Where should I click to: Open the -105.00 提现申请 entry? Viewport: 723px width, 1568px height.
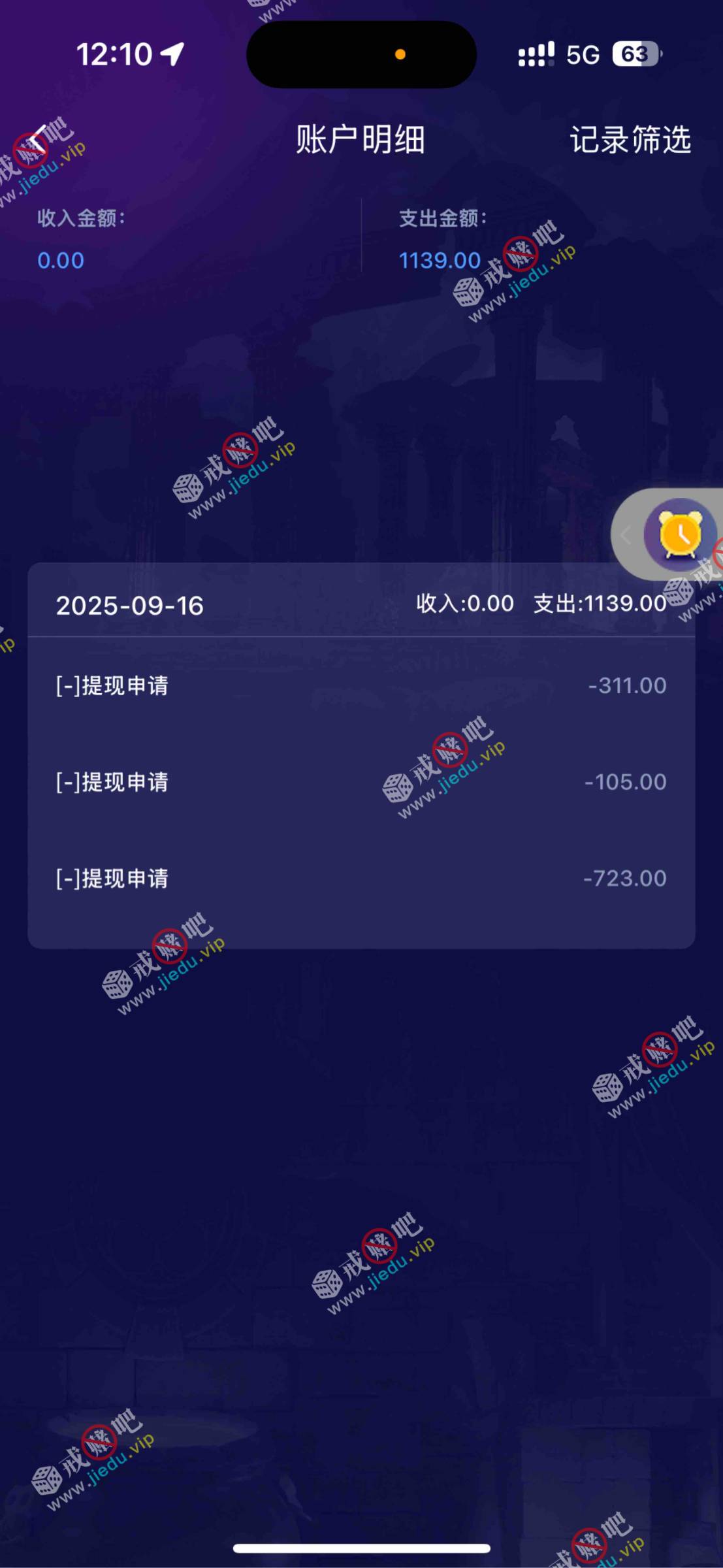tap(361, 782)
